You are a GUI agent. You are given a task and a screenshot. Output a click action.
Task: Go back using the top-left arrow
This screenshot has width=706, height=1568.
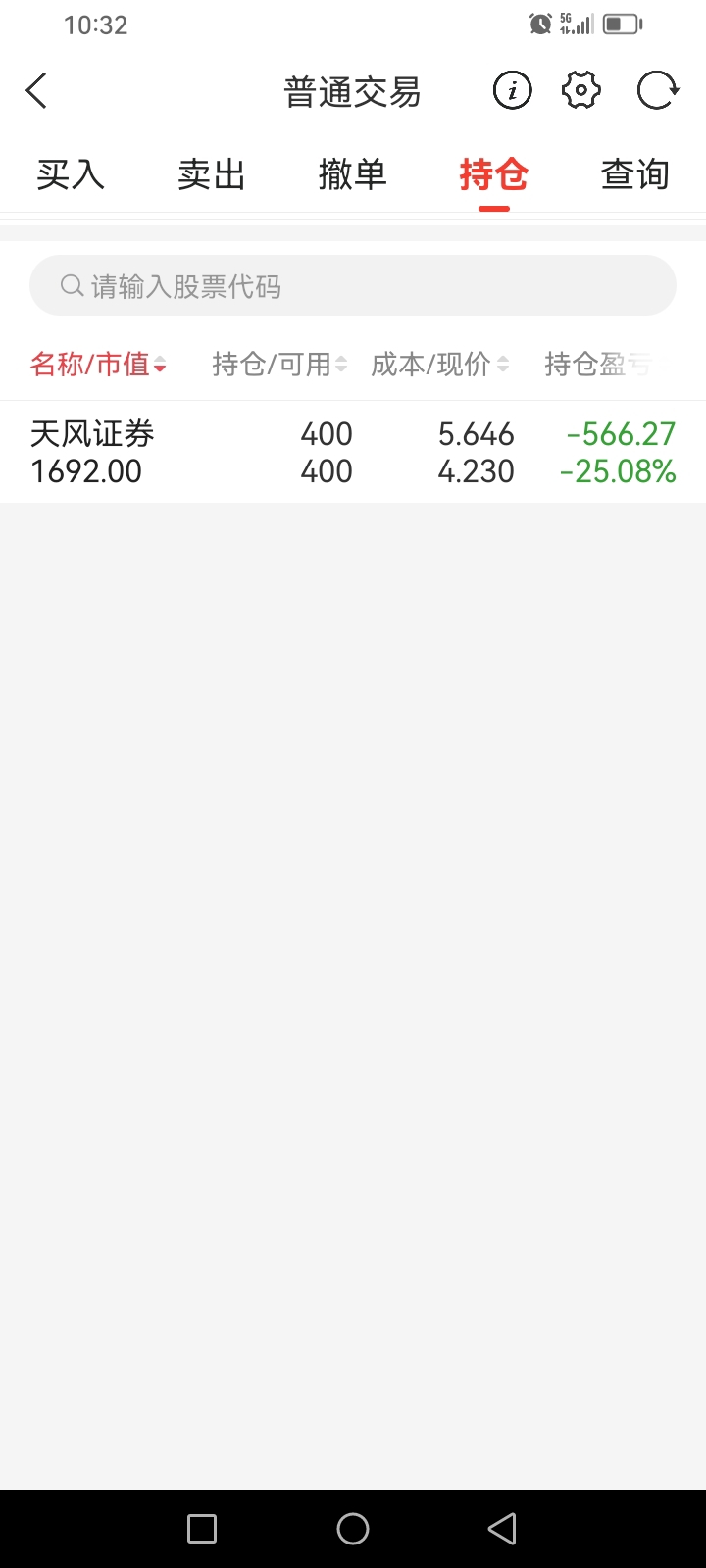coord(37,91)
